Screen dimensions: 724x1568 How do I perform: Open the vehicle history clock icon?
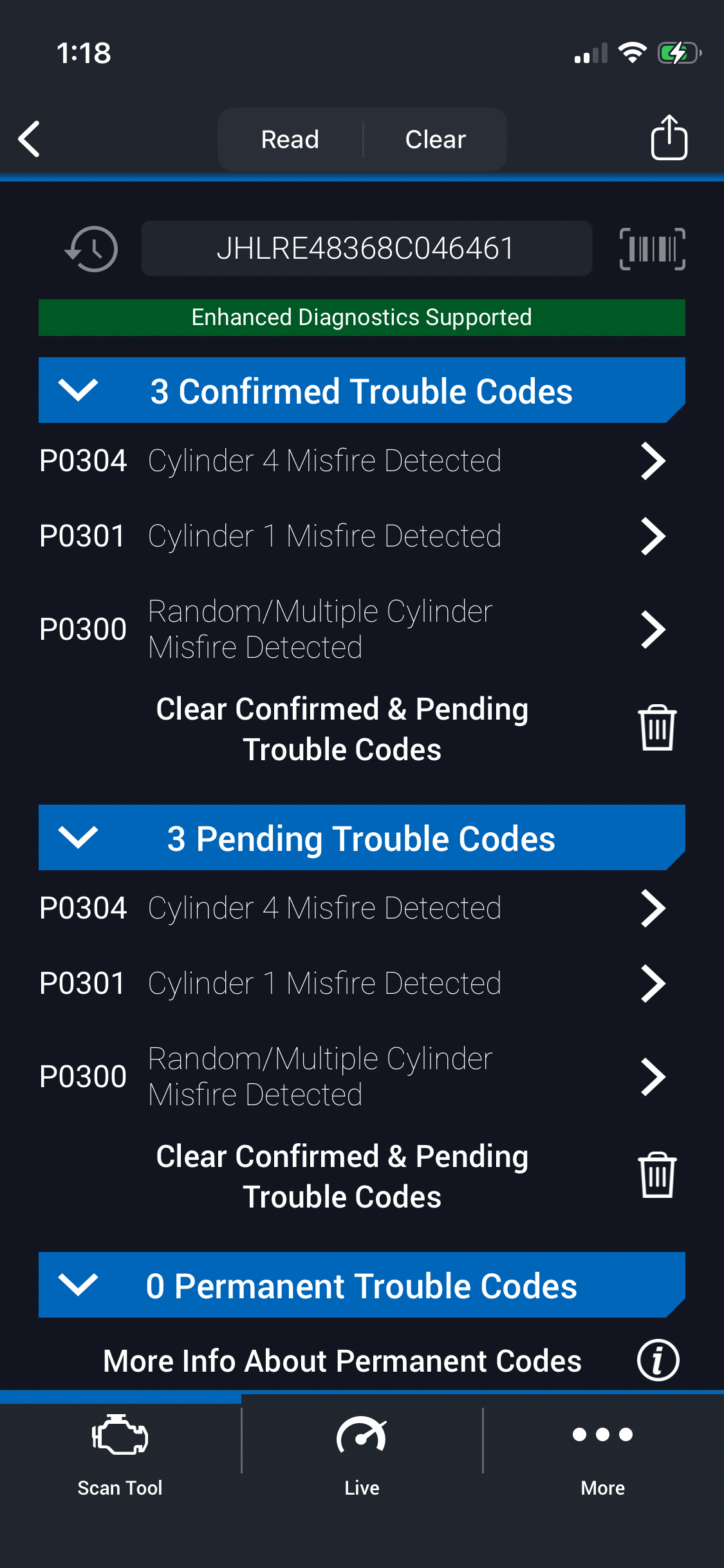pos(92,248)
